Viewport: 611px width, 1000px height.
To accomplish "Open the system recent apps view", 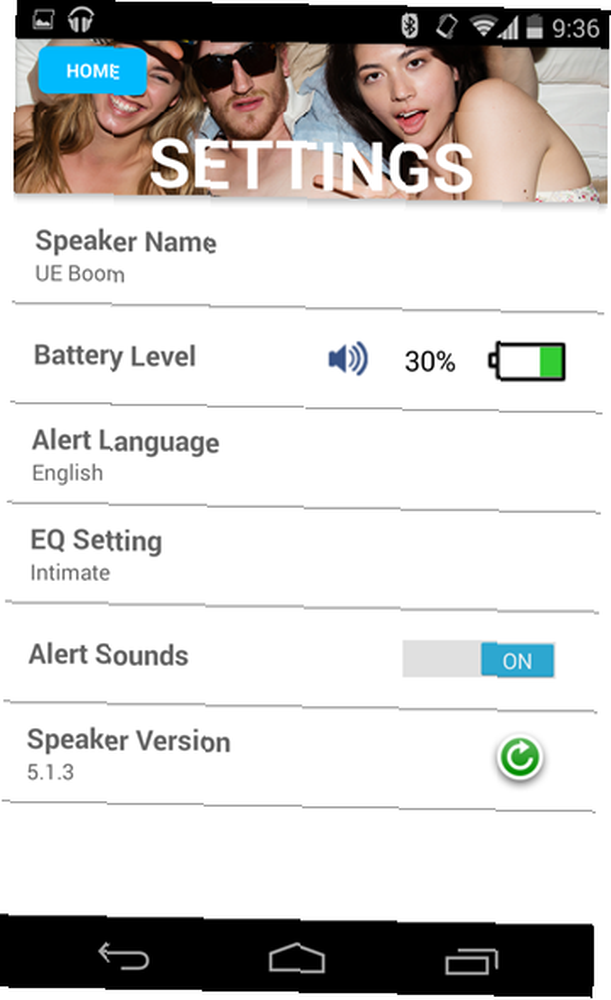I will 472,960.
